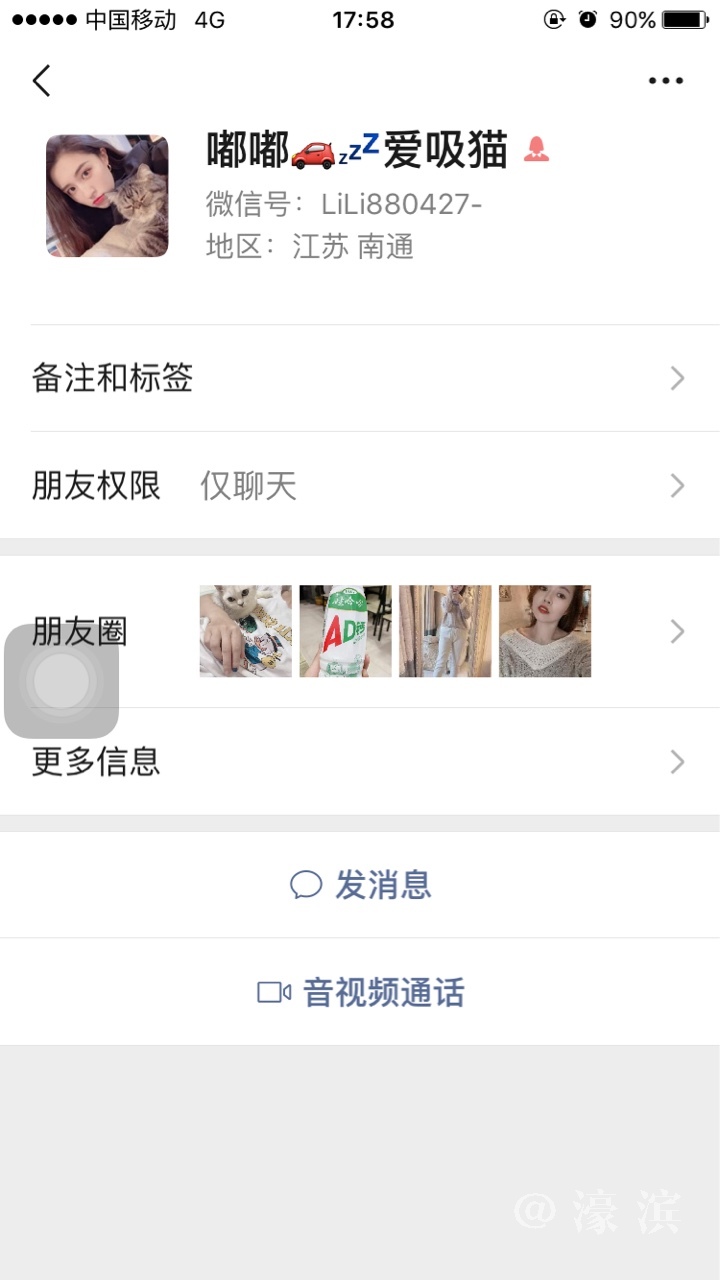Tap 发消息 to send a message
This screenshot has height=1280, width=720.
click(361, 885)
